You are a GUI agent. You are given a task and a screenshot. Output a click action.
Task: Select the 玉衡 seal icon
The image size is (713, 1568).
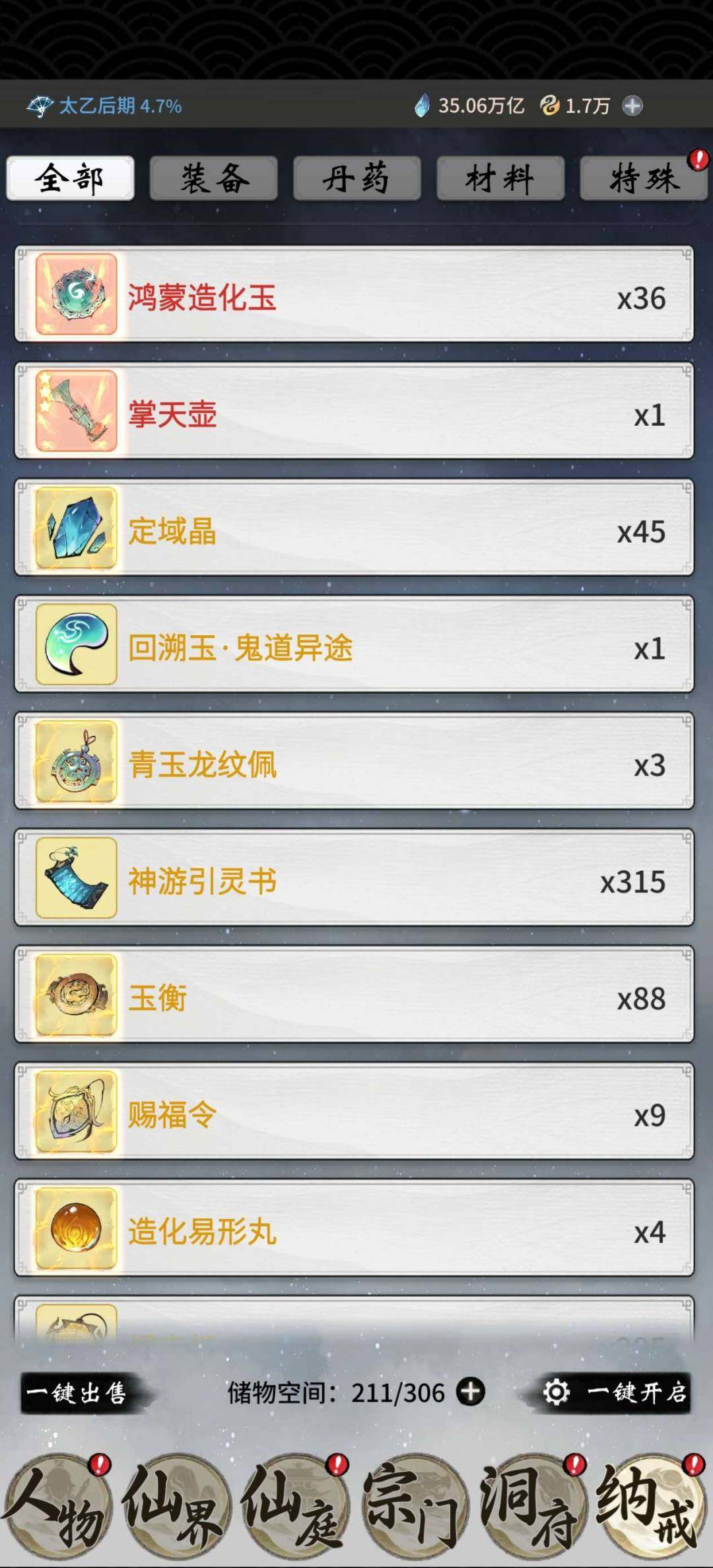[x=75, y=996]
